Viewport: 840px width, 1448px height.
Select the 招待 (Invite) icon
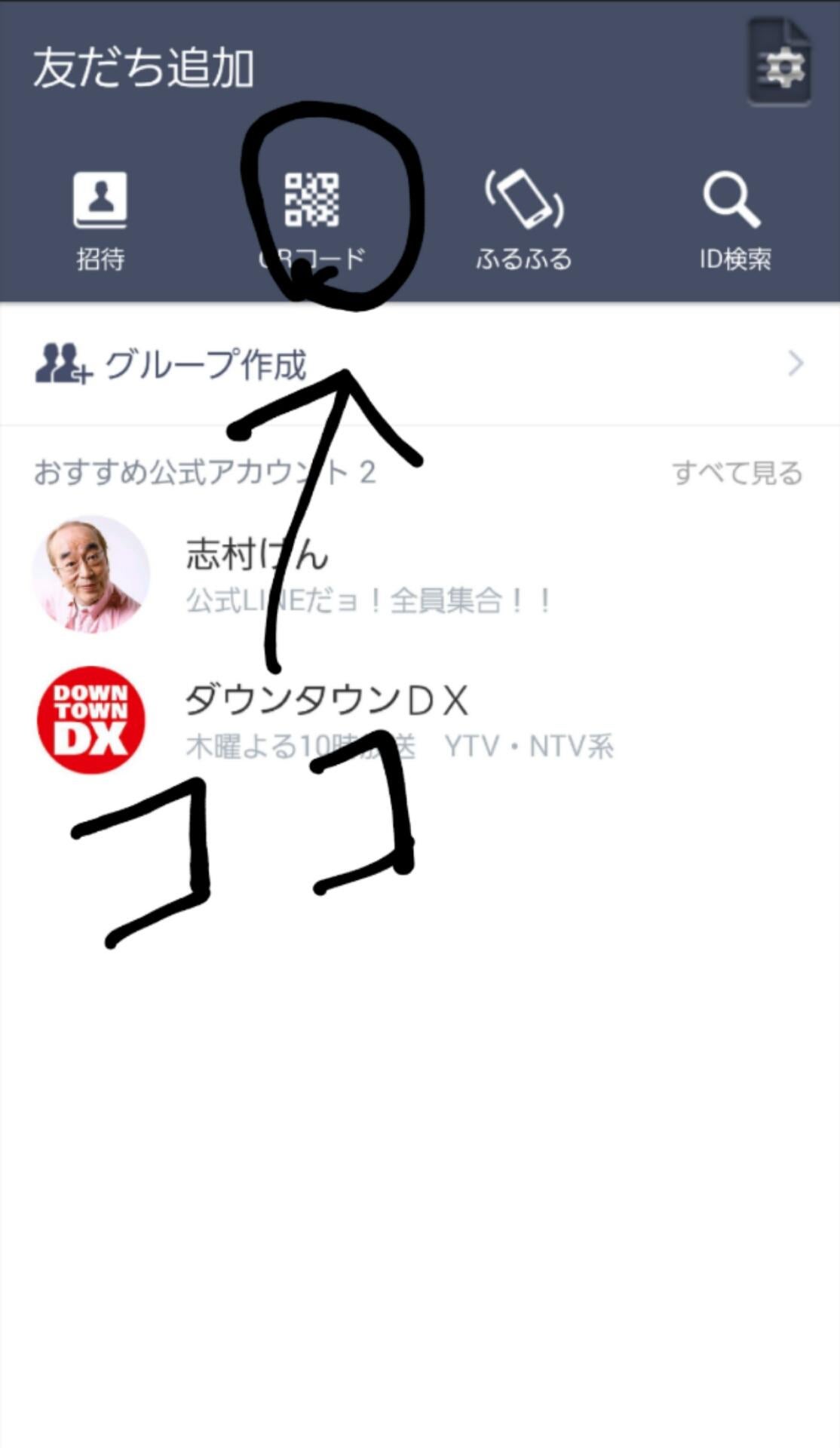coord(99,200)
